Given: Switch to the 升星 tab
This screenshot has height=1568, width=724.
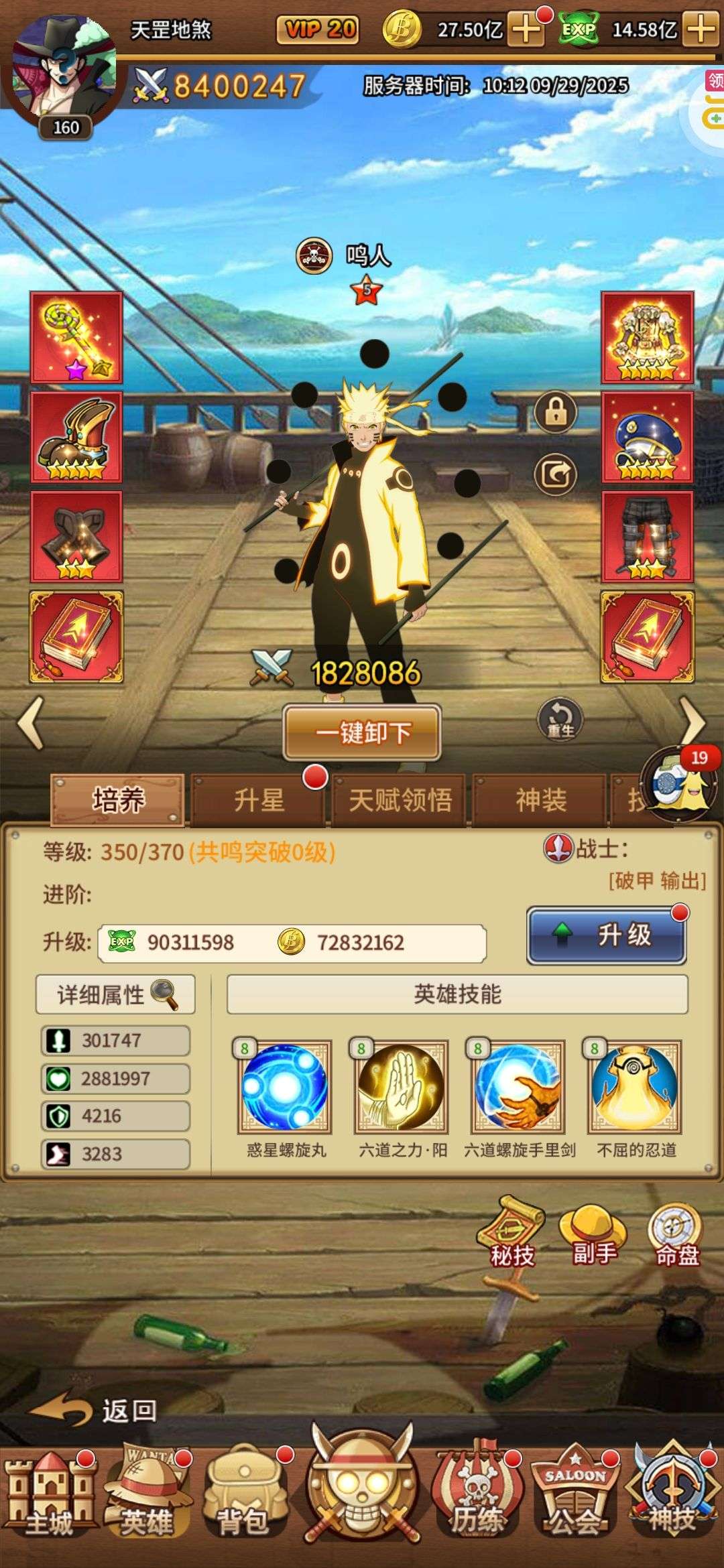Looking at the screenshot, I should coord(259,800).
